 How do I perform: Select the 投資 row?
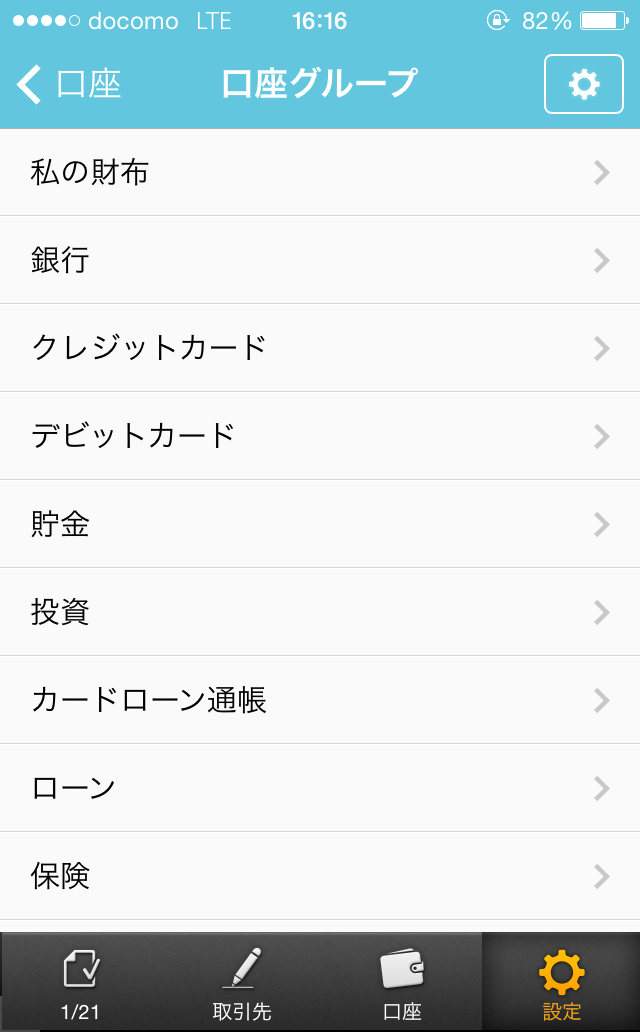(320, 612)
